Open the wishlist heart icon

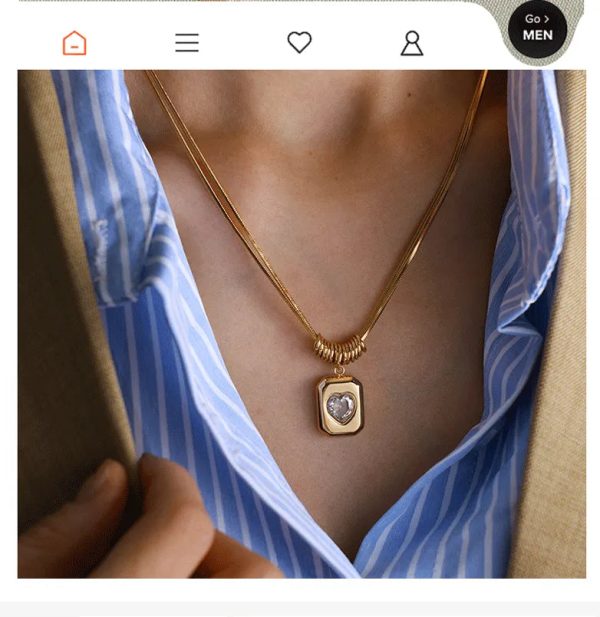point(299,42)
